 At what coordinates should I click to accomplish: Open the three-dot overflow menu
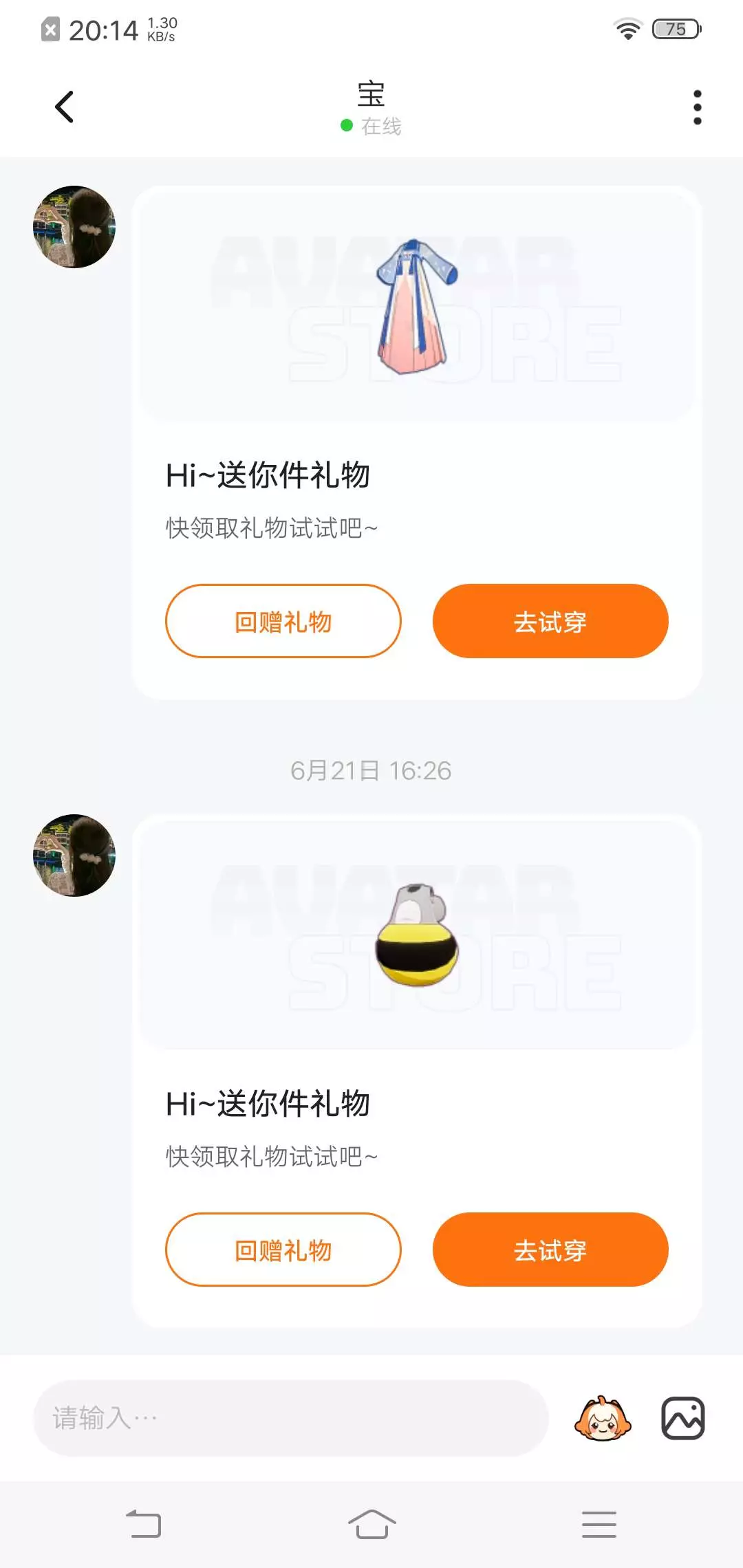[x=697, y=107]
